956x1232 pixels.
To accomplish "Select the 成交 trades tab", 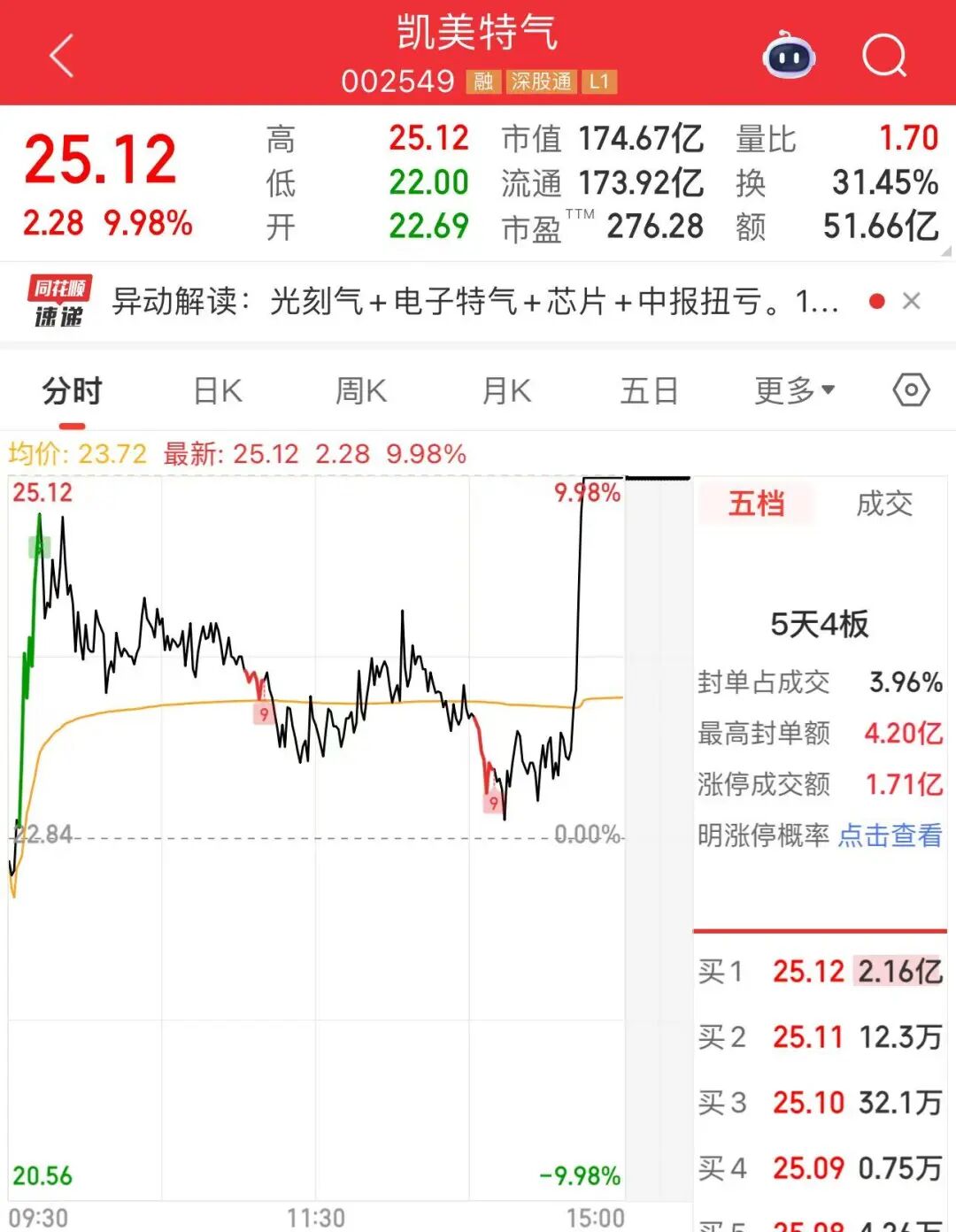I will 883,504.
